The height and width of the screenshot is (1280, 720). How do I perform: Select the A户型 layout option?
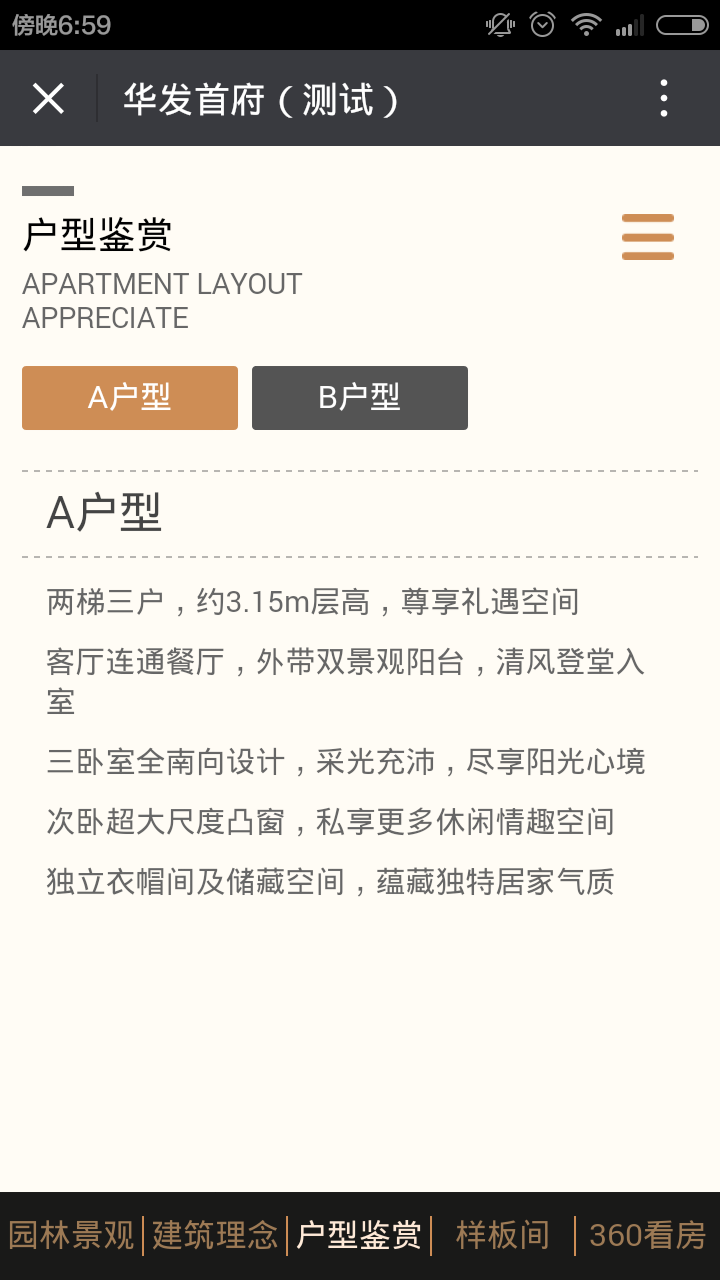pyautogui.click(x=129, y=398)
